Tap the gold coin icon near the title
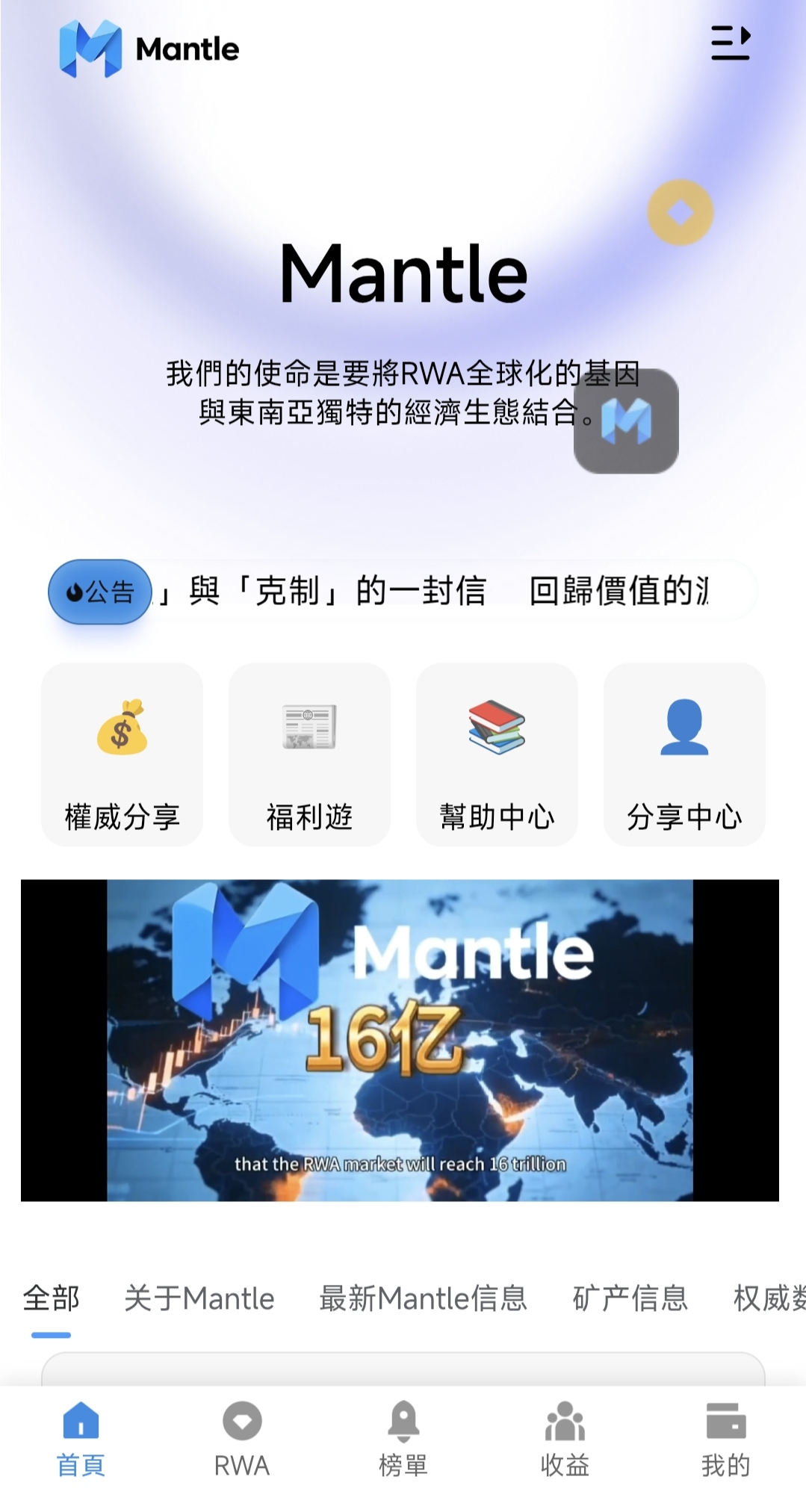The height and width of the screenshot is (1512, 806). 678,212
